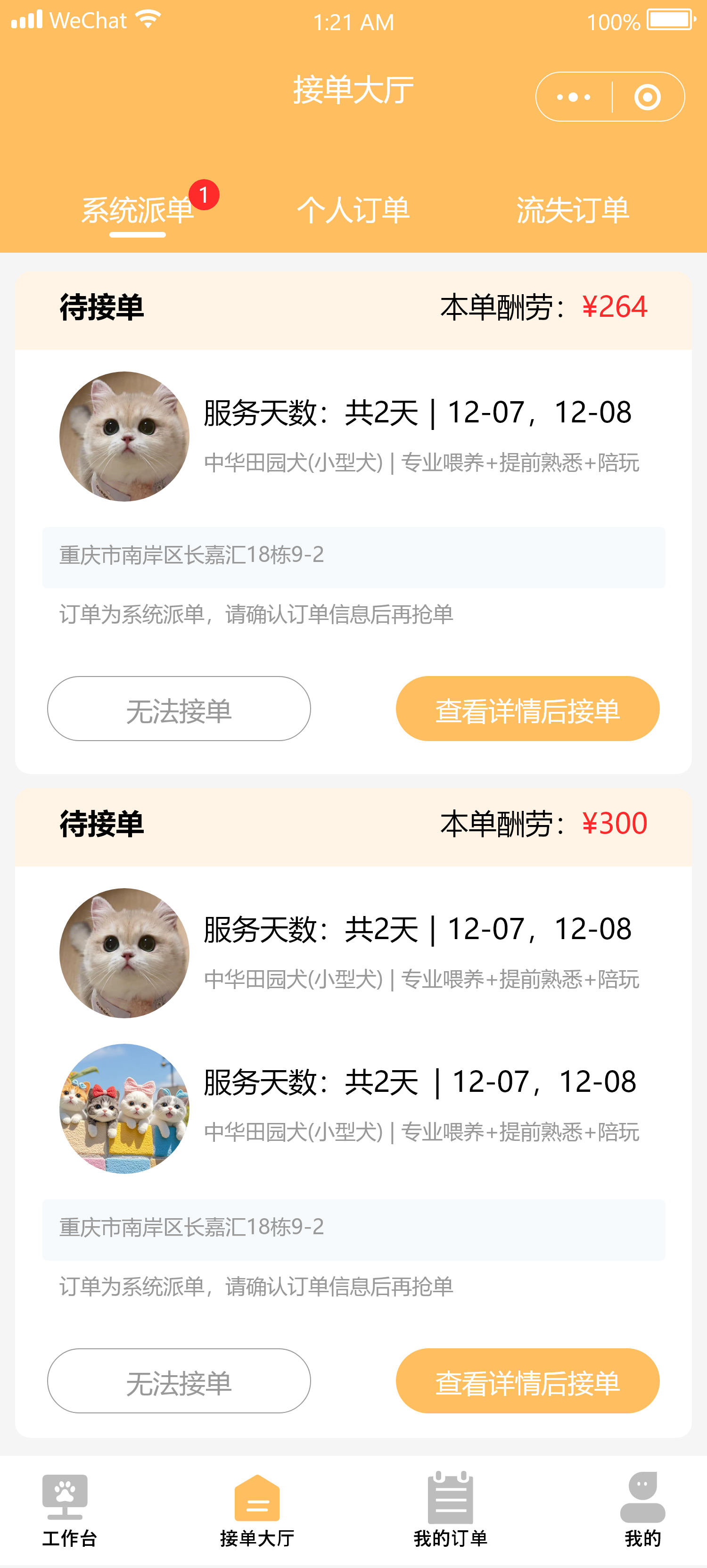Viewport: 707px width, 1568px height.
Task: Decline the ¥300 order with 无法接单
Action: [x=179, y=1380]
